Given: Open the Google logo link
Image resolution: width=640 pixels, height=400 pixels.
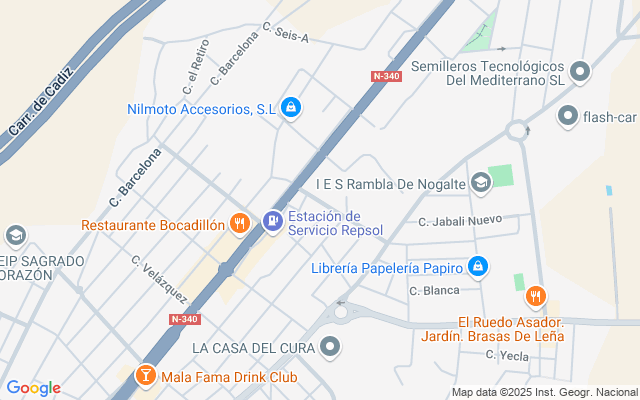Looking at the screenshot, I should point(34,388).
